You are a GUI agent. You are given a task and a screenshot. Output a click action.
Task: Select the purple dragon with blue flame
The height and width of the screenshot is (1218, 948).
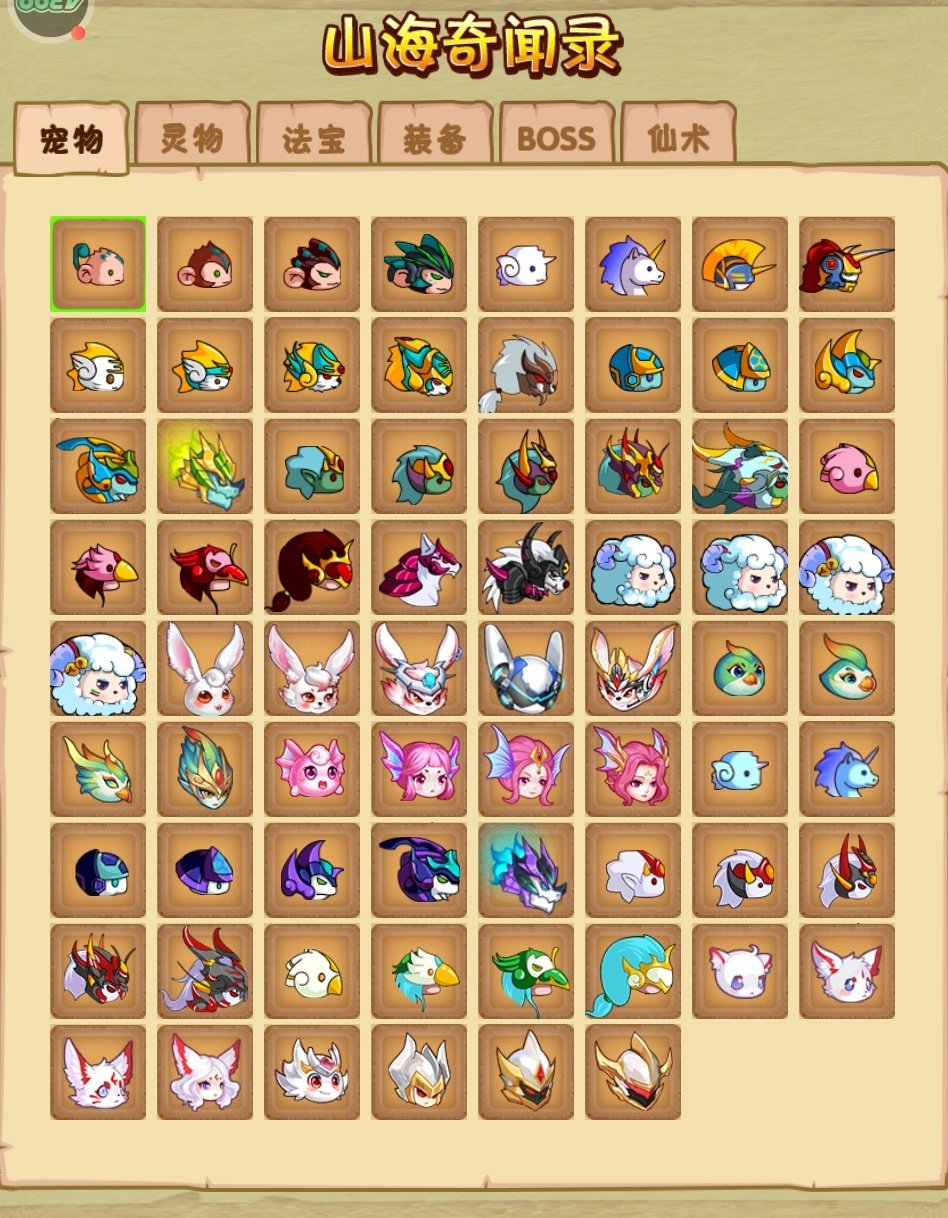click(x=526, y=870)
